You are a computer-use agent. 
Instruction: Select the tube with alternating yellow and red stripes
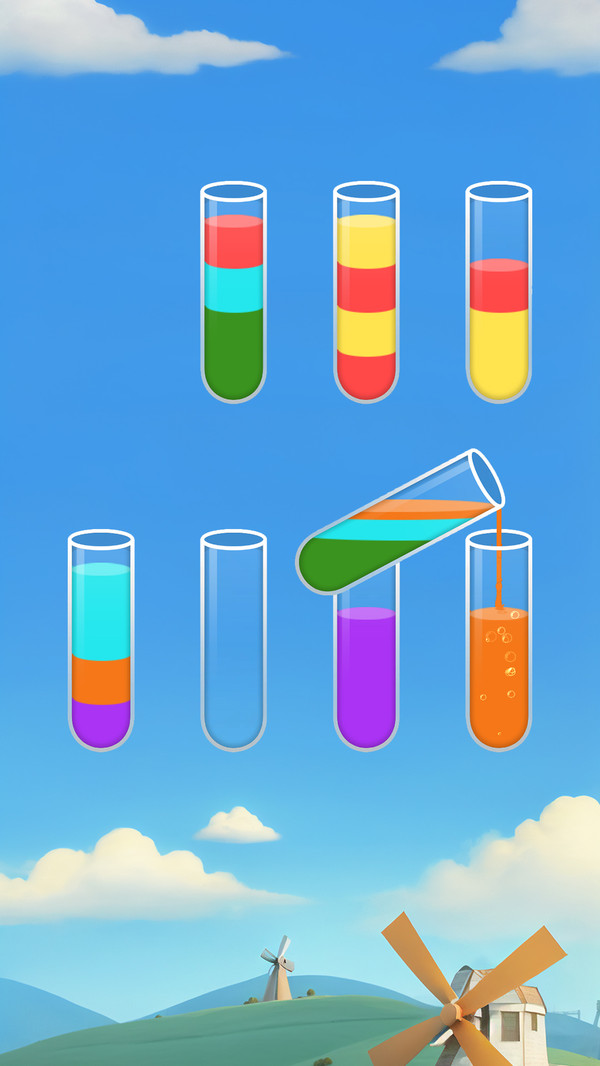pyautogui.click(x=366, y=292)
